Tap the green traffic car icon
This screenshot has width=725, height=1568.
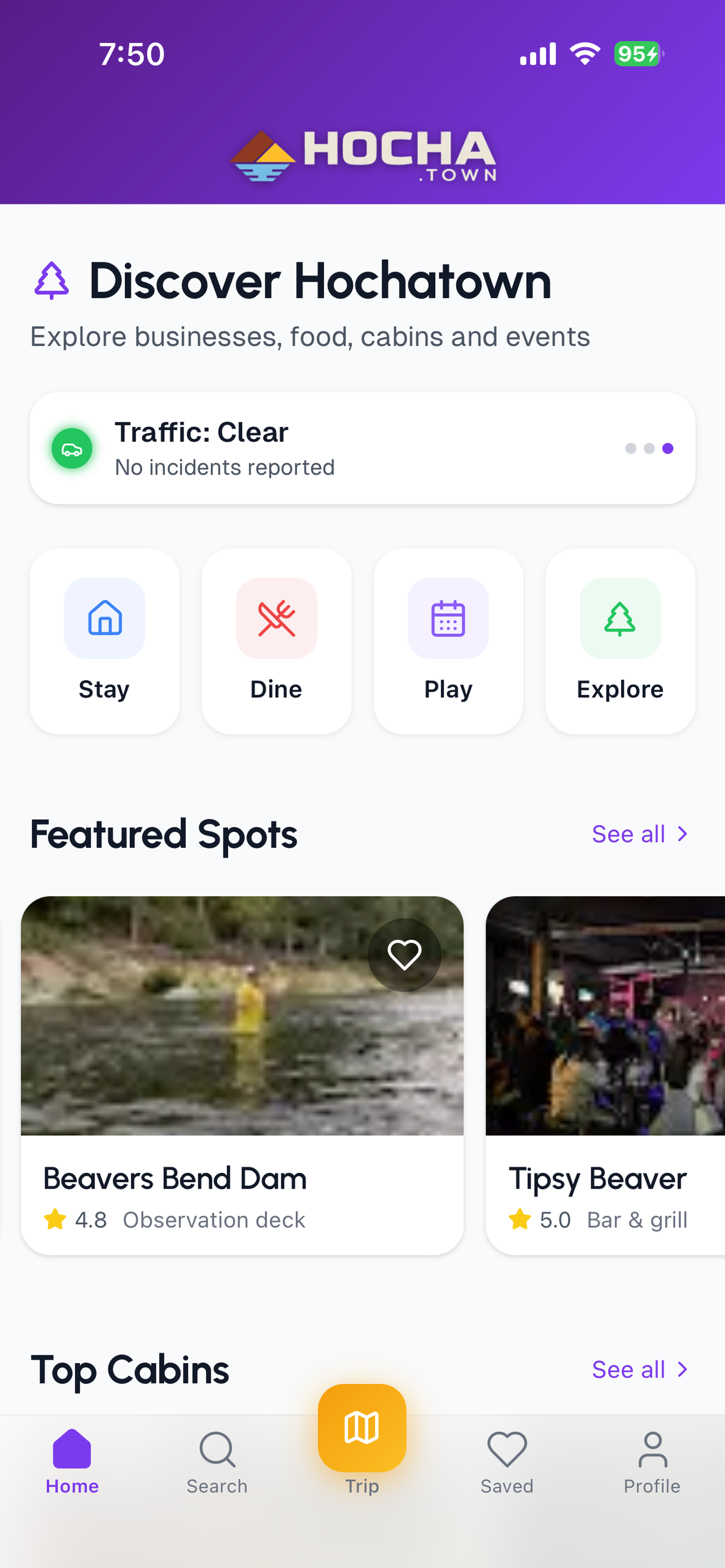(72, 449)
